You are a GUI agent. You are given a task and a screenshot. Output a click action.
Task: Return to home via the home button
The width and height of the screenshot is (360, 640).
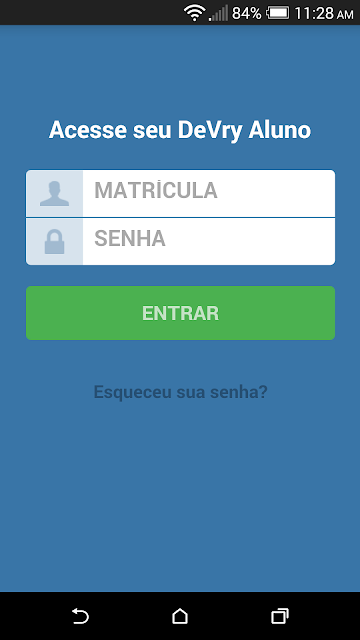pos(180,616)
